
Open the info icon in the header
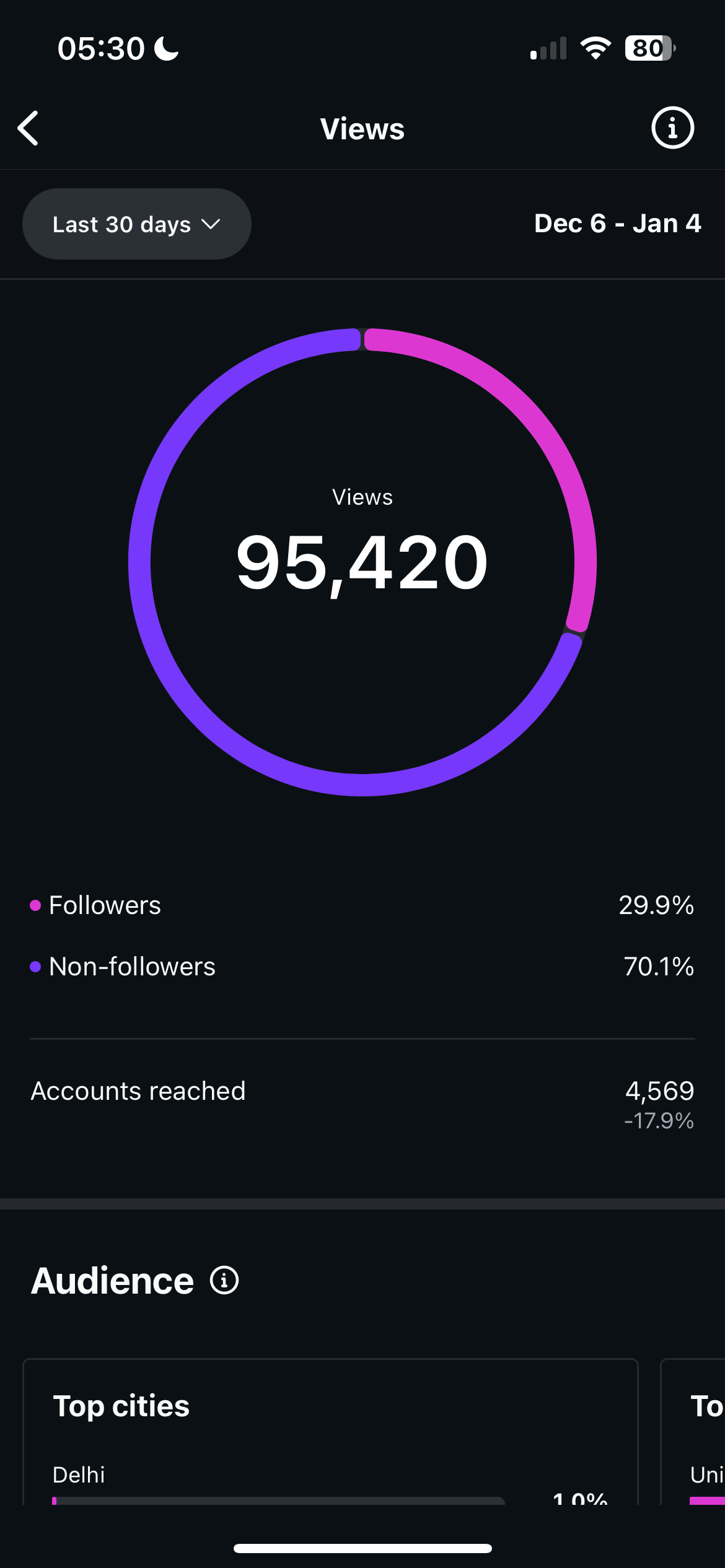(672, 128)
